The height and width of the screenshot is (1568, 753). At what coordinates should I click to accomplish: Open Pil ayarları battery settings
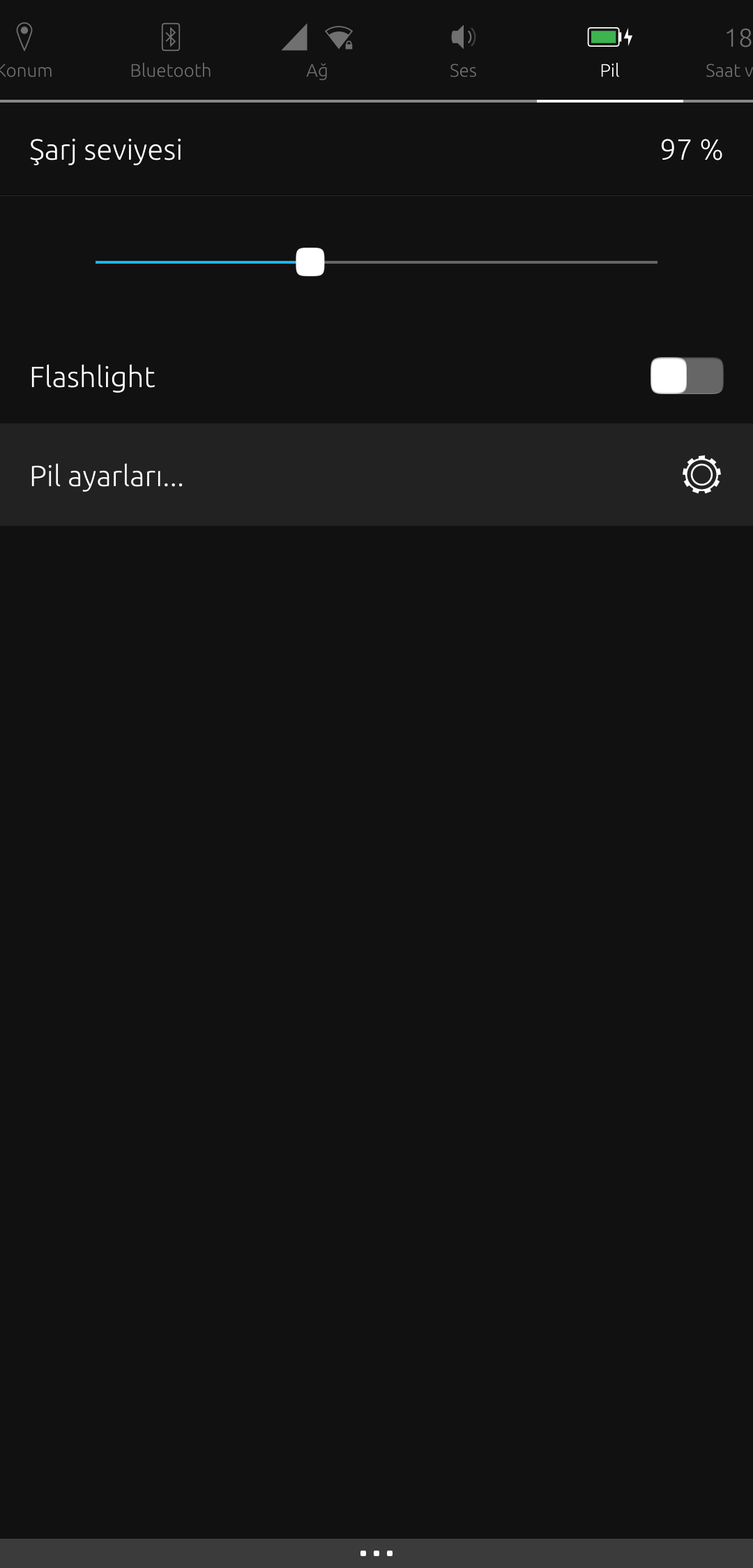tap(376, 475)
